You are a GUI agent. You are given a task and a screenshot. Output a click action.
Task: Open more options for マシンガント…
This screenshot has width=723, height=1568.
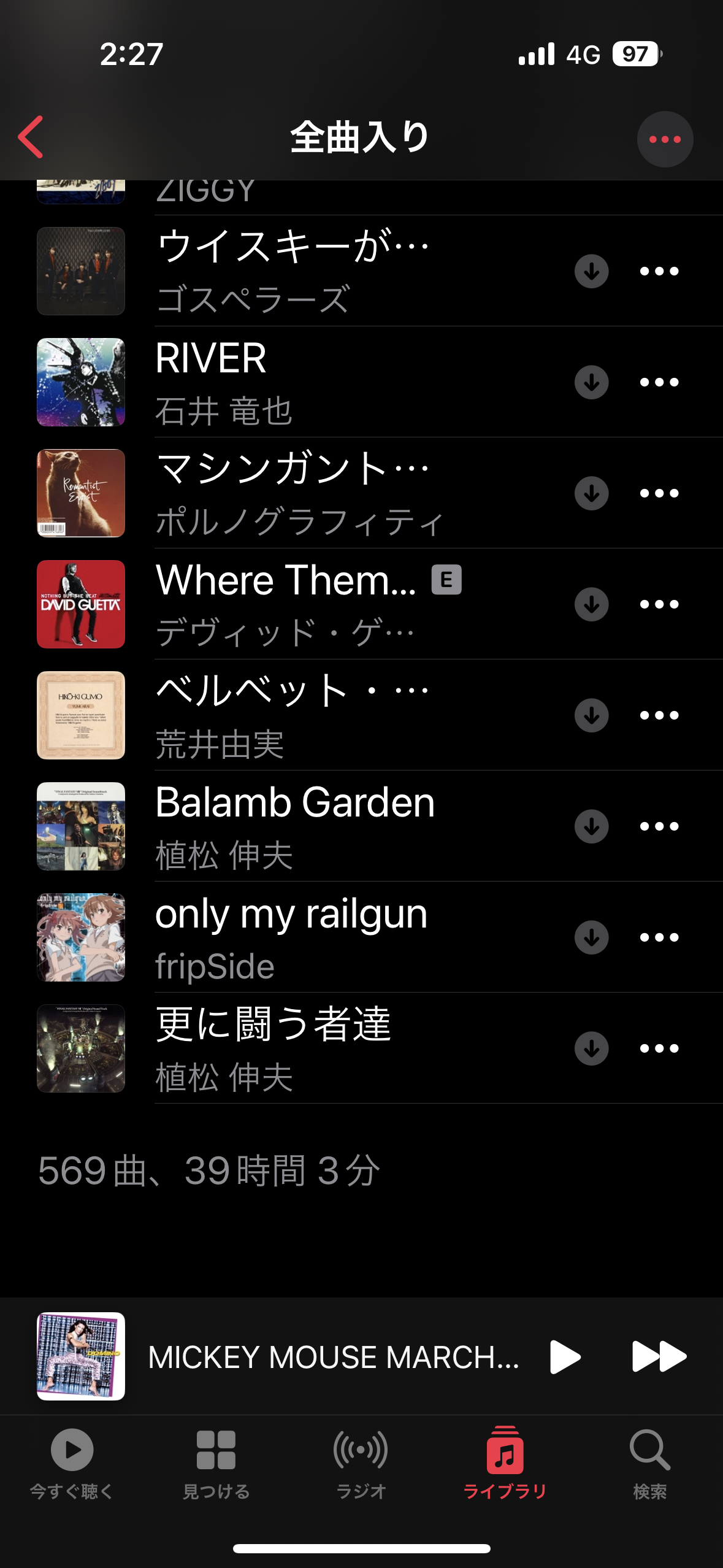pos(659,493)
